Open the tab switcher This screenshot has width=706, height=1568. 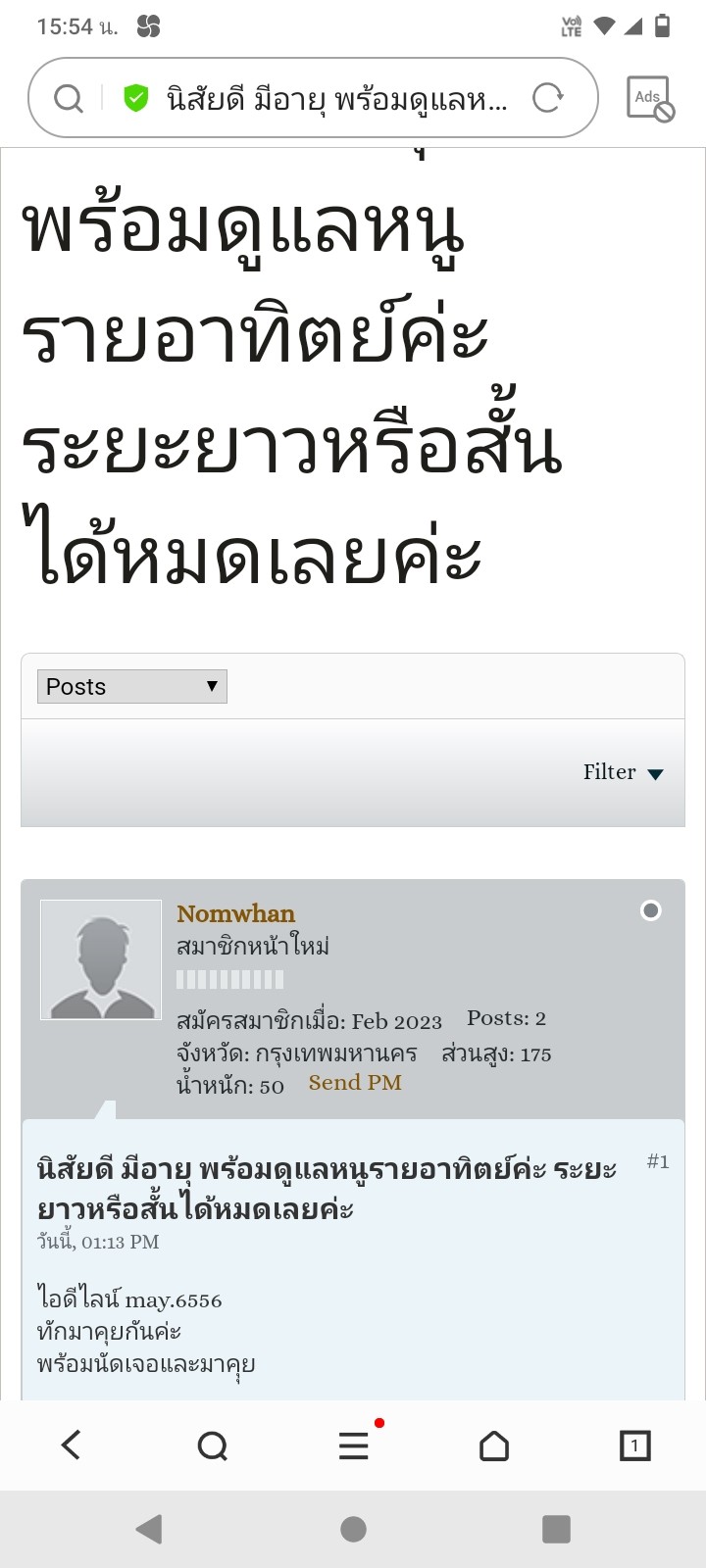635,1445
